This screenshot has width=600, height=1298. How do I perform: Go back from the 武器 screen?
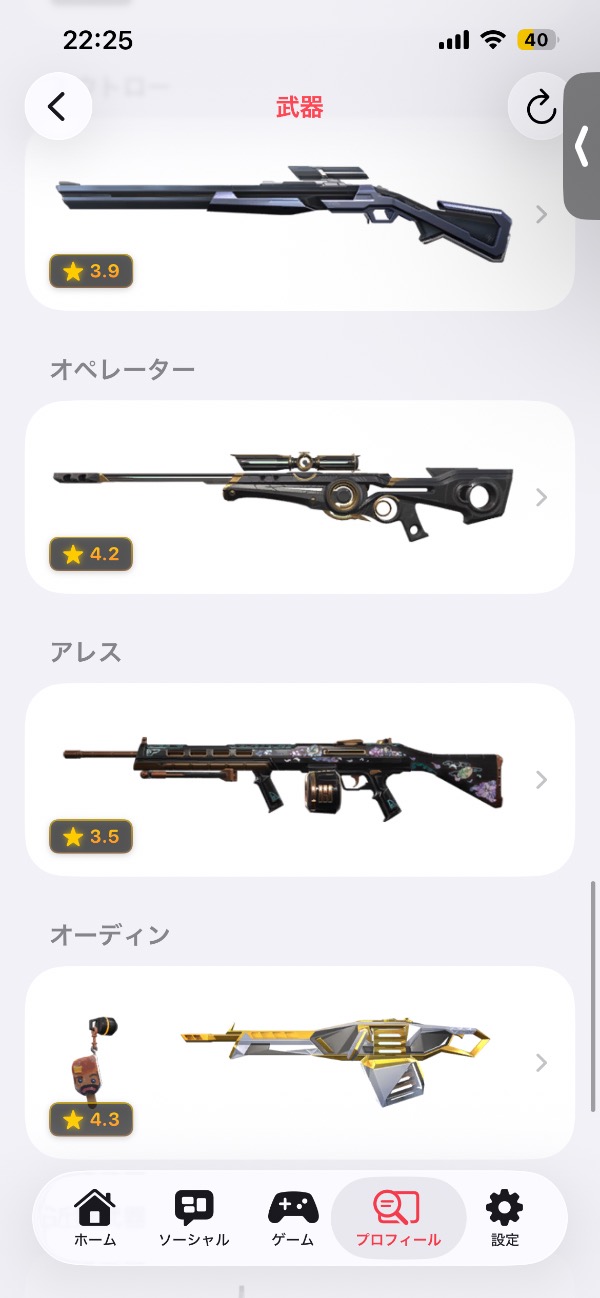tap(57, 107)
